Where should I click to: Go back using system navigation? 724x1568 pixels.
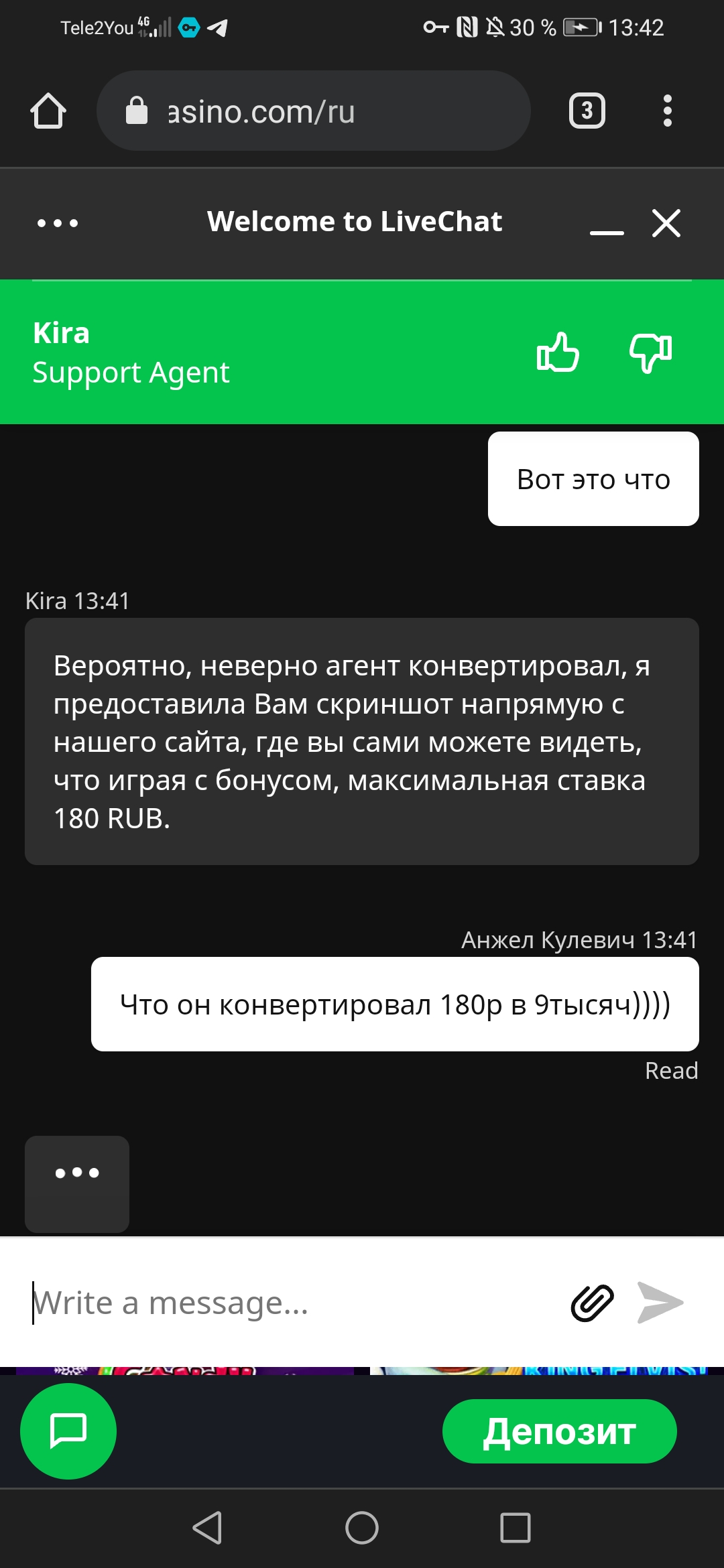[208, 1528]
